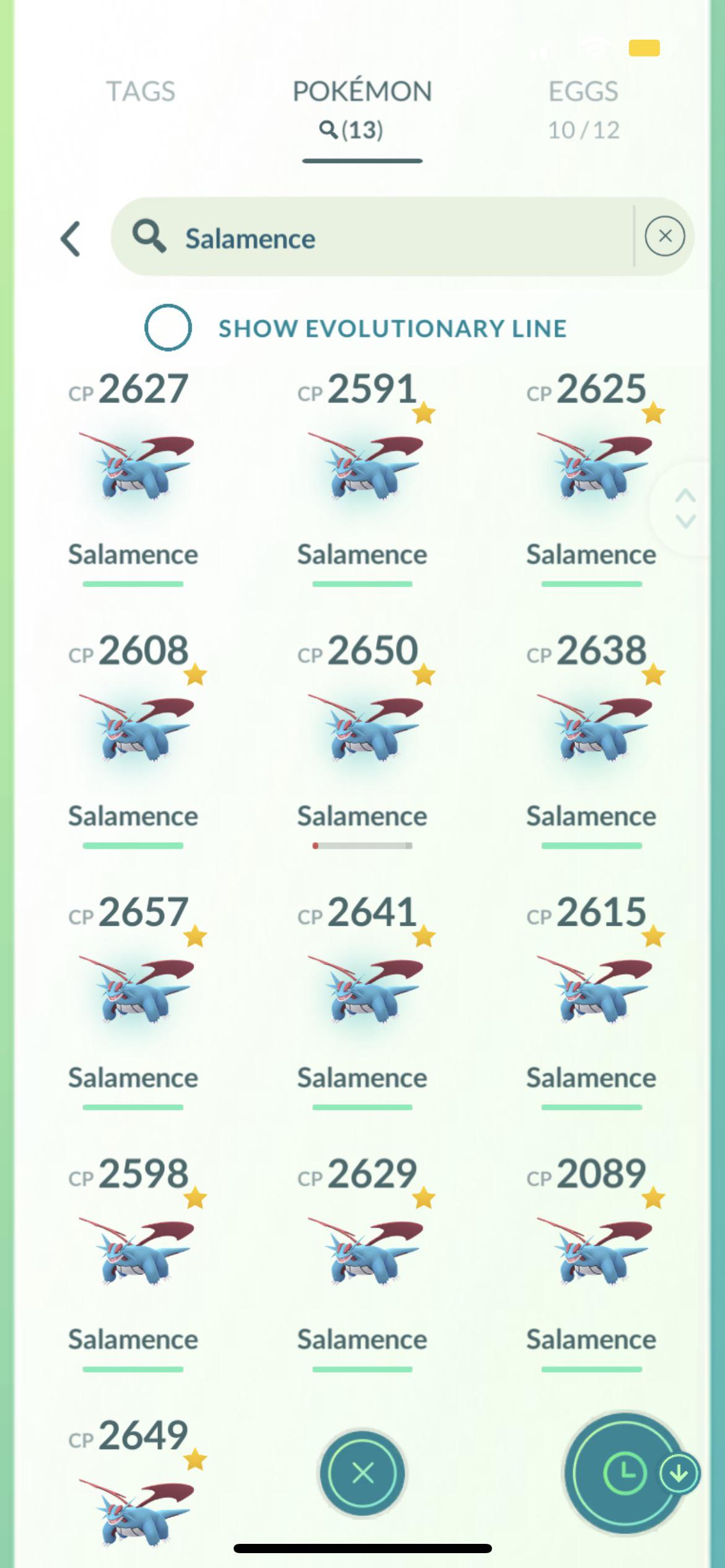Open the sort order button with the clock
725x1568 pixels.
[x=625, y=1474]
